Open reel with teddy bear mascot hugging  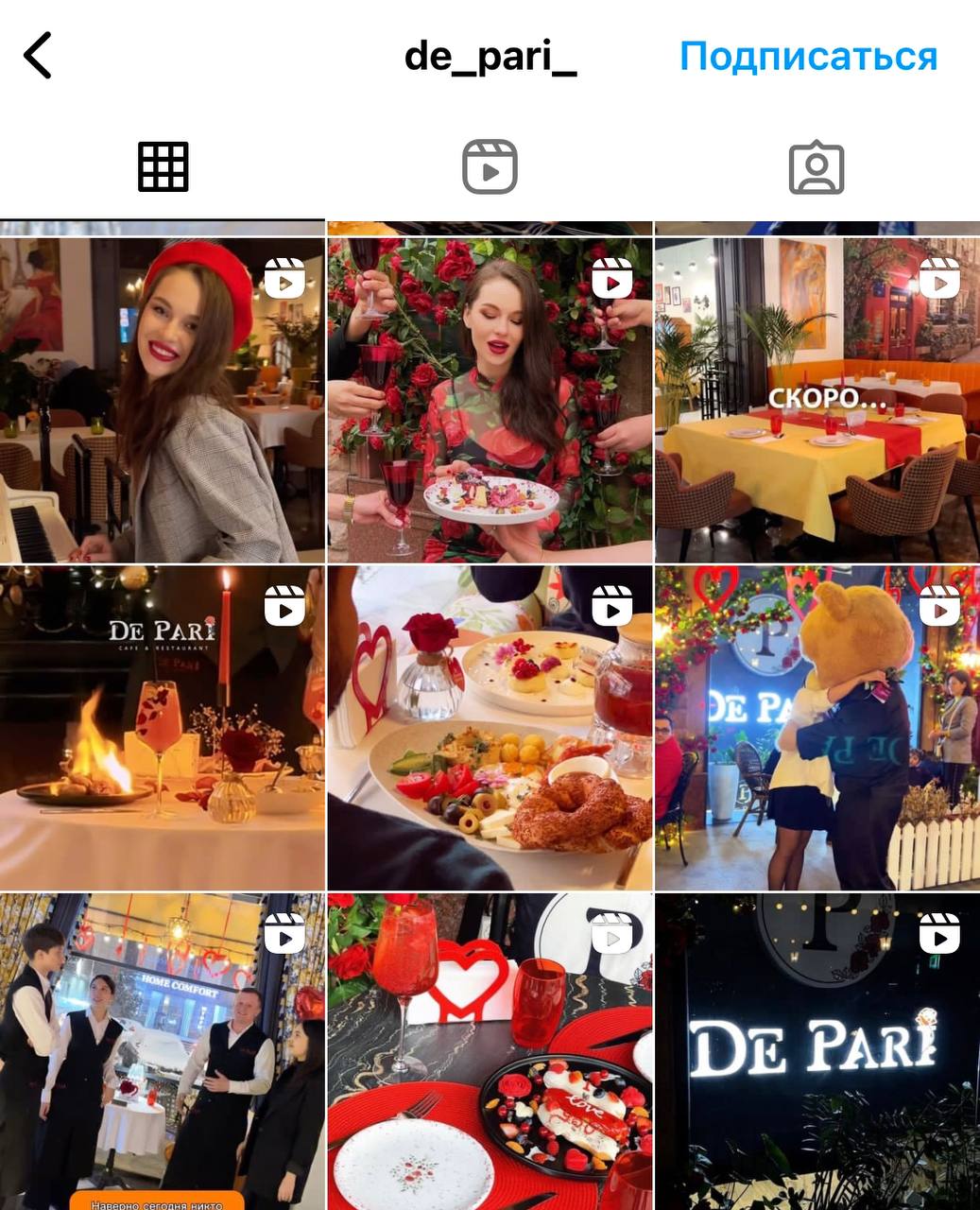coord(817,728)
